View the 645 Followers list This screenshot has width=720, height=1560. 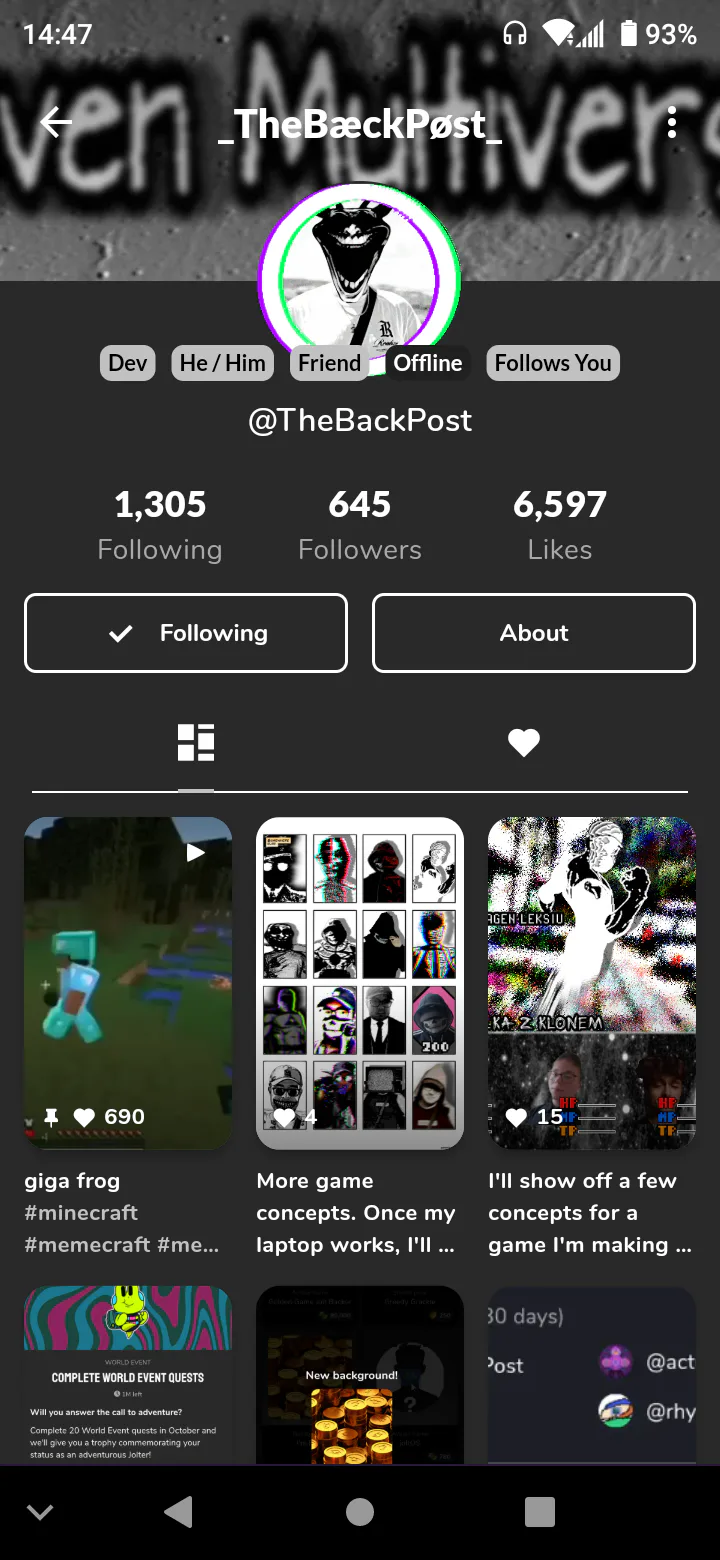[360, 525]
